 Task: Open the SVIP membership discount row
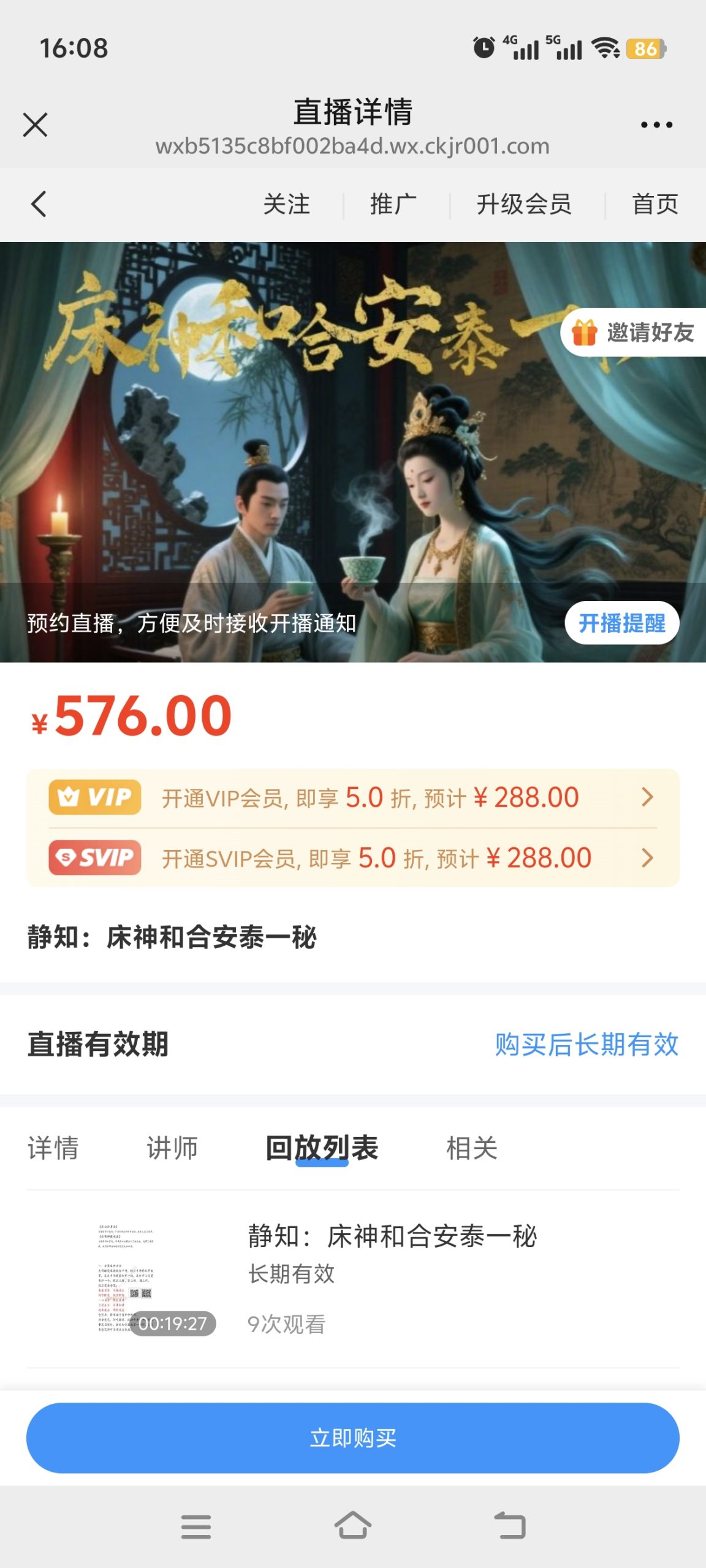(352, 858)
